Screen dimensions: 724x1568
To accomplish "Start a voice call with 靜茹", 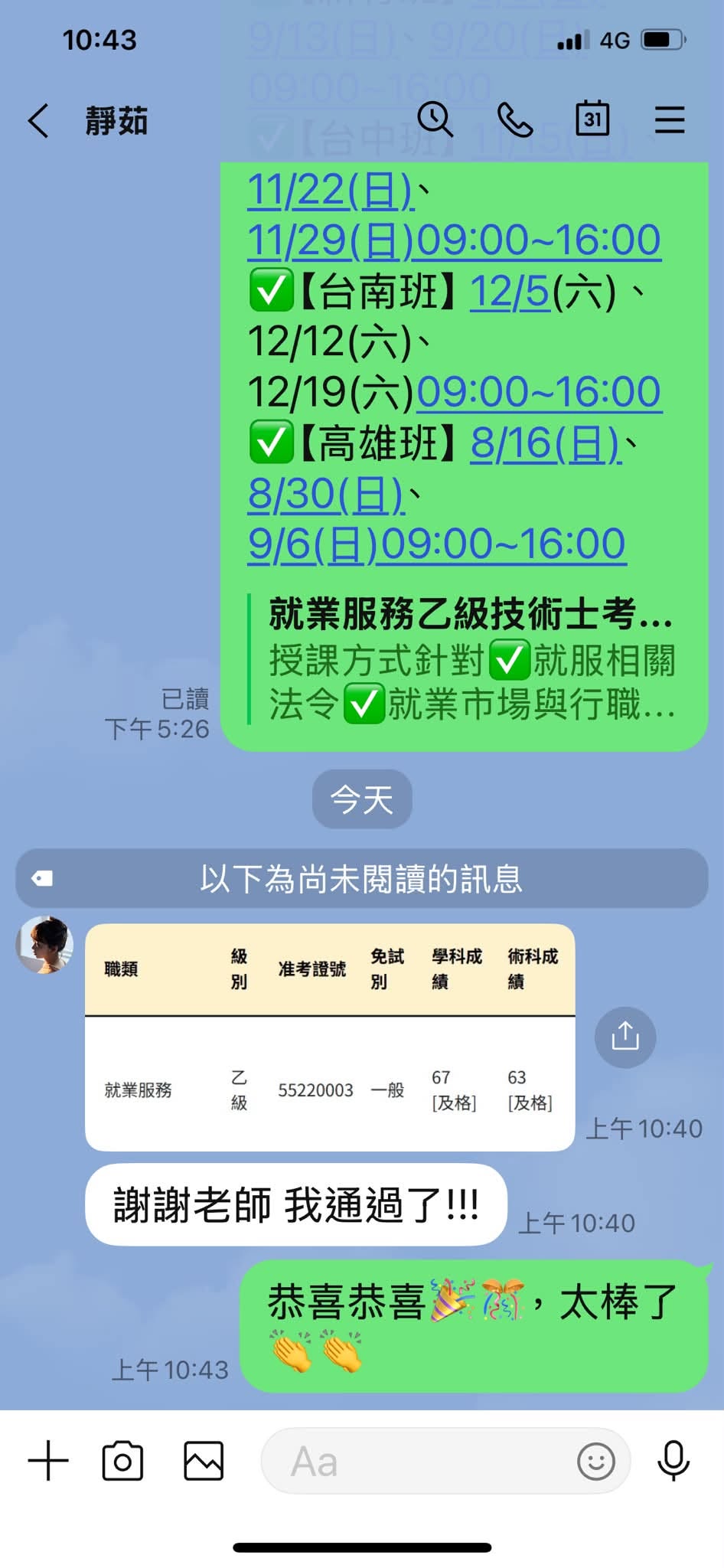I will pos(514,119).
